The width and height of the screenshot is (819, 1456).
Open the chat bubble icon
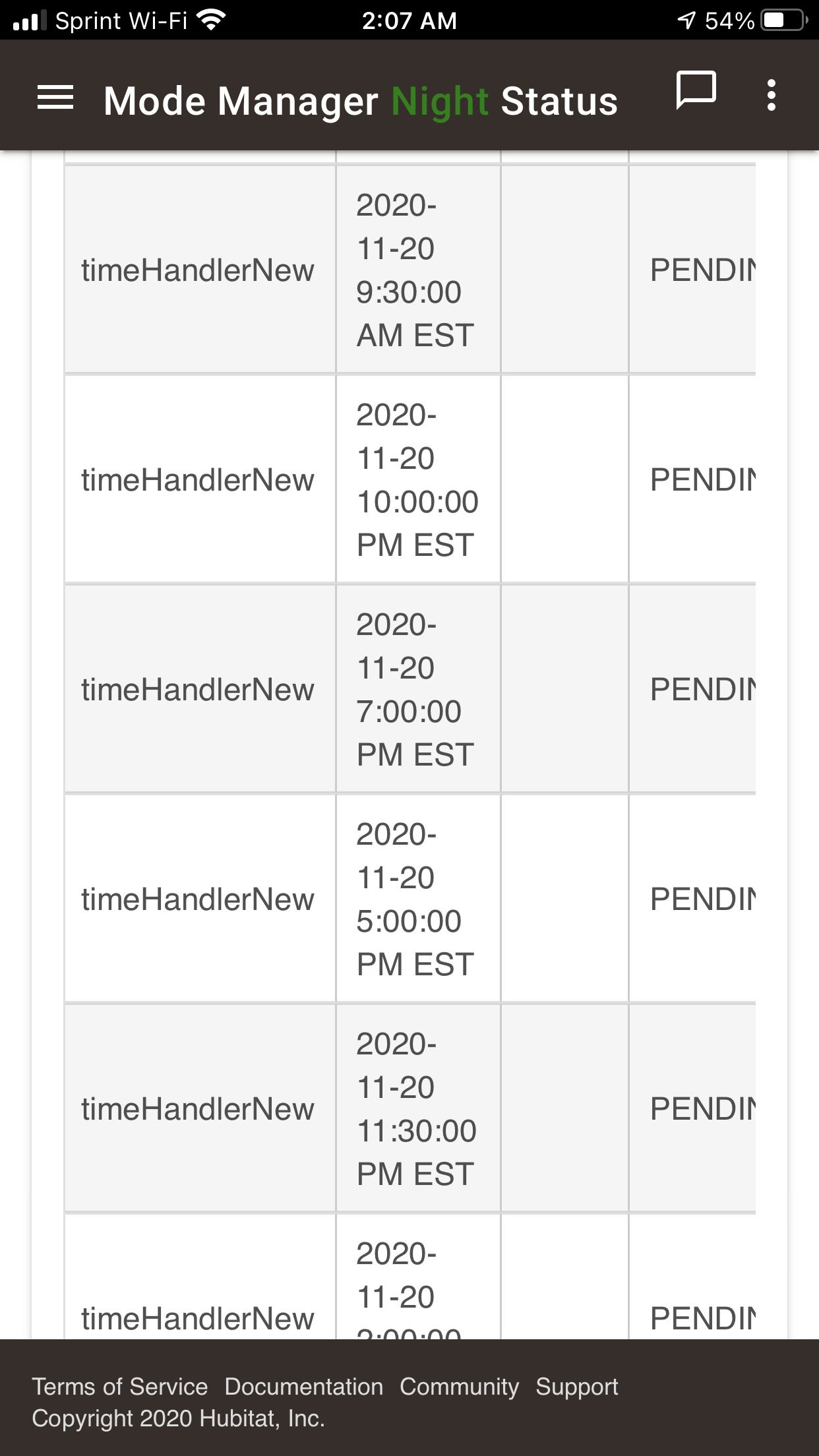696,90
